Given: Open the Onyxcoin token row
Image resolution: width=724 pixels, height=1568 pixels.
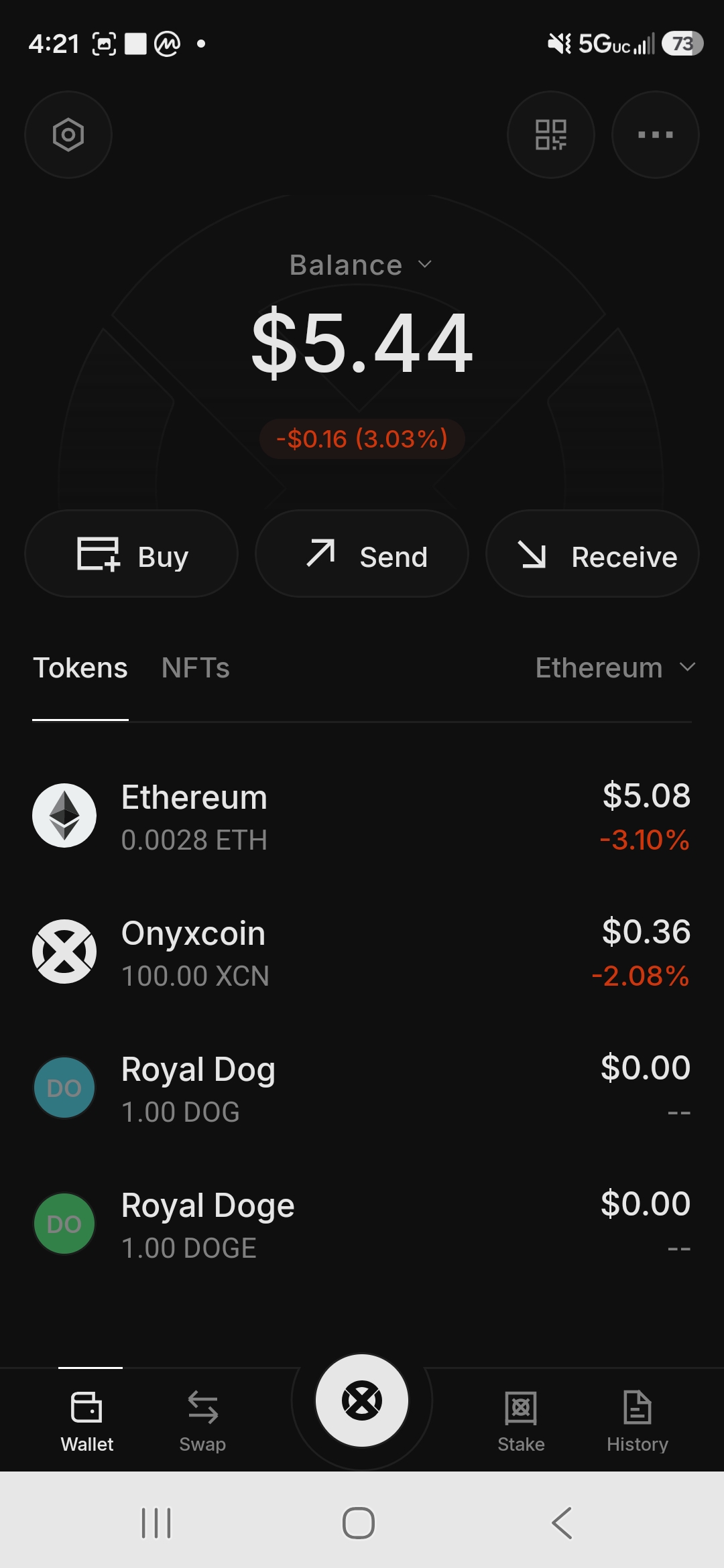Looking at the screenshot, I should [x=362, y=952].
